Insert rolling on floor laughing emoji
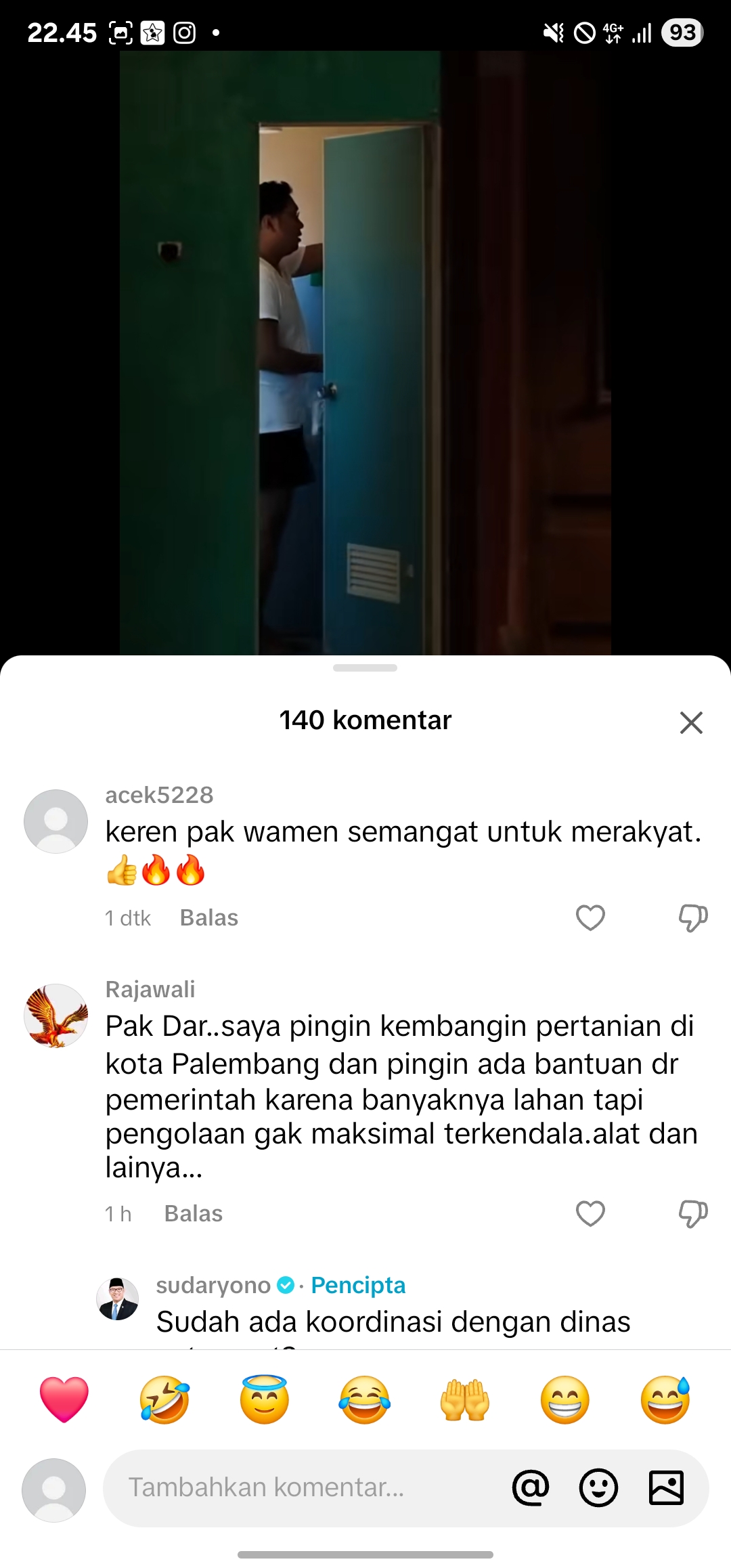 164,1399
